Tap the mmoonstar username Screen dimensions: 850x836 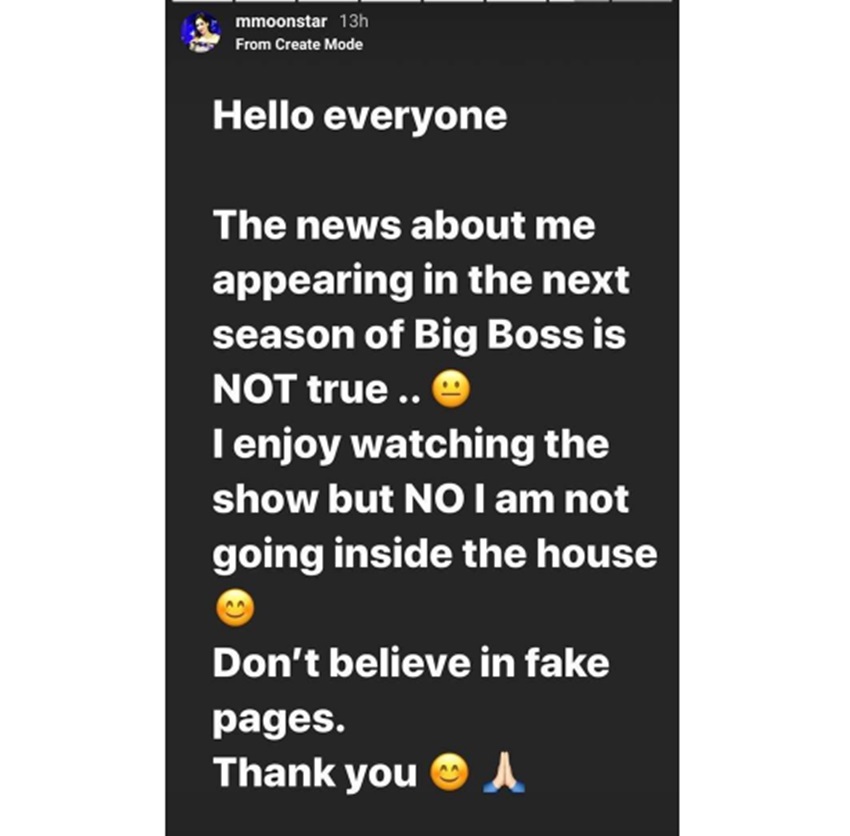point(274,22)
